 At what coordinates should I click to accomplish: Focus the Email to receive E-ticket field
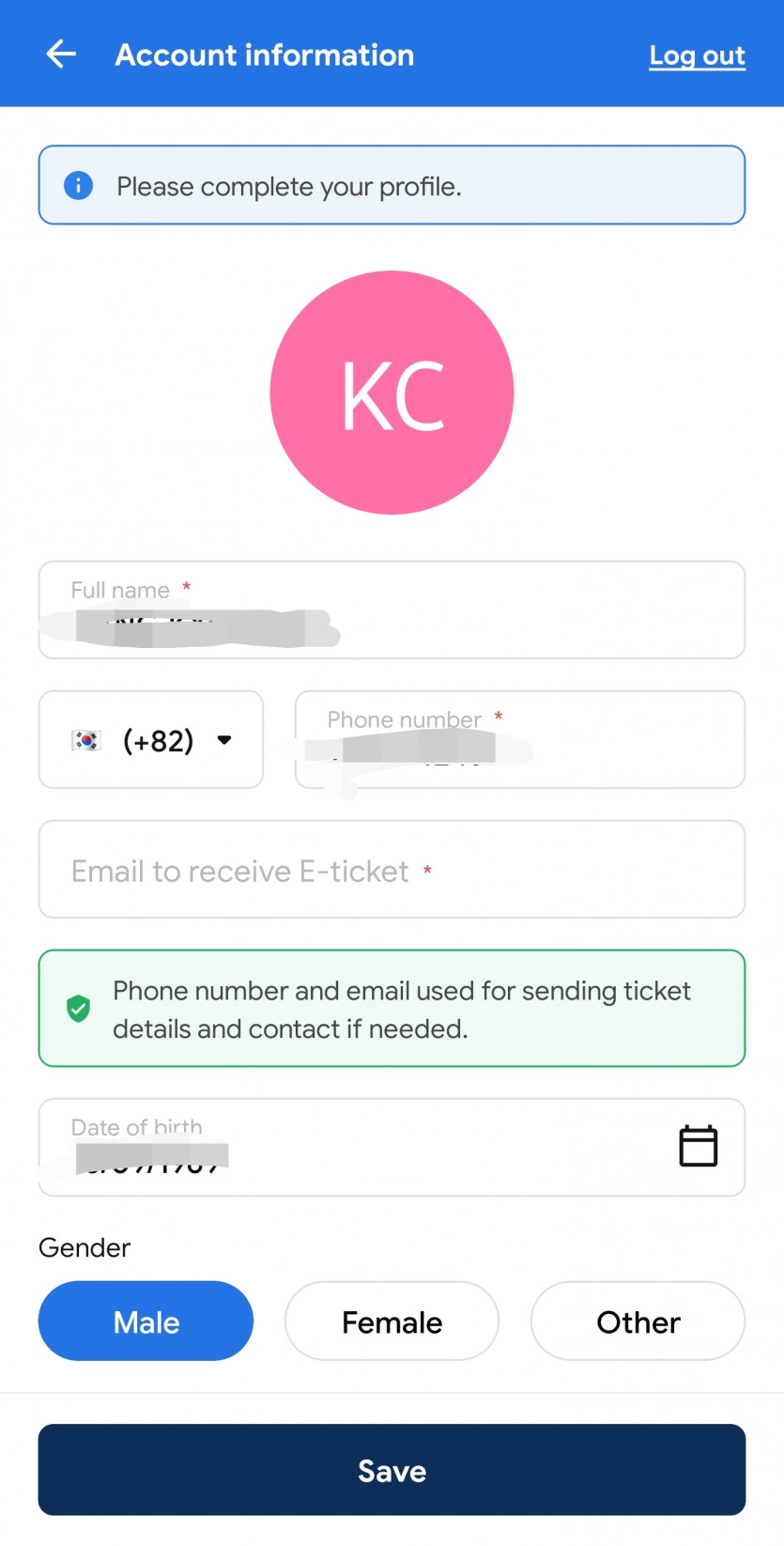tap(392, 870)
